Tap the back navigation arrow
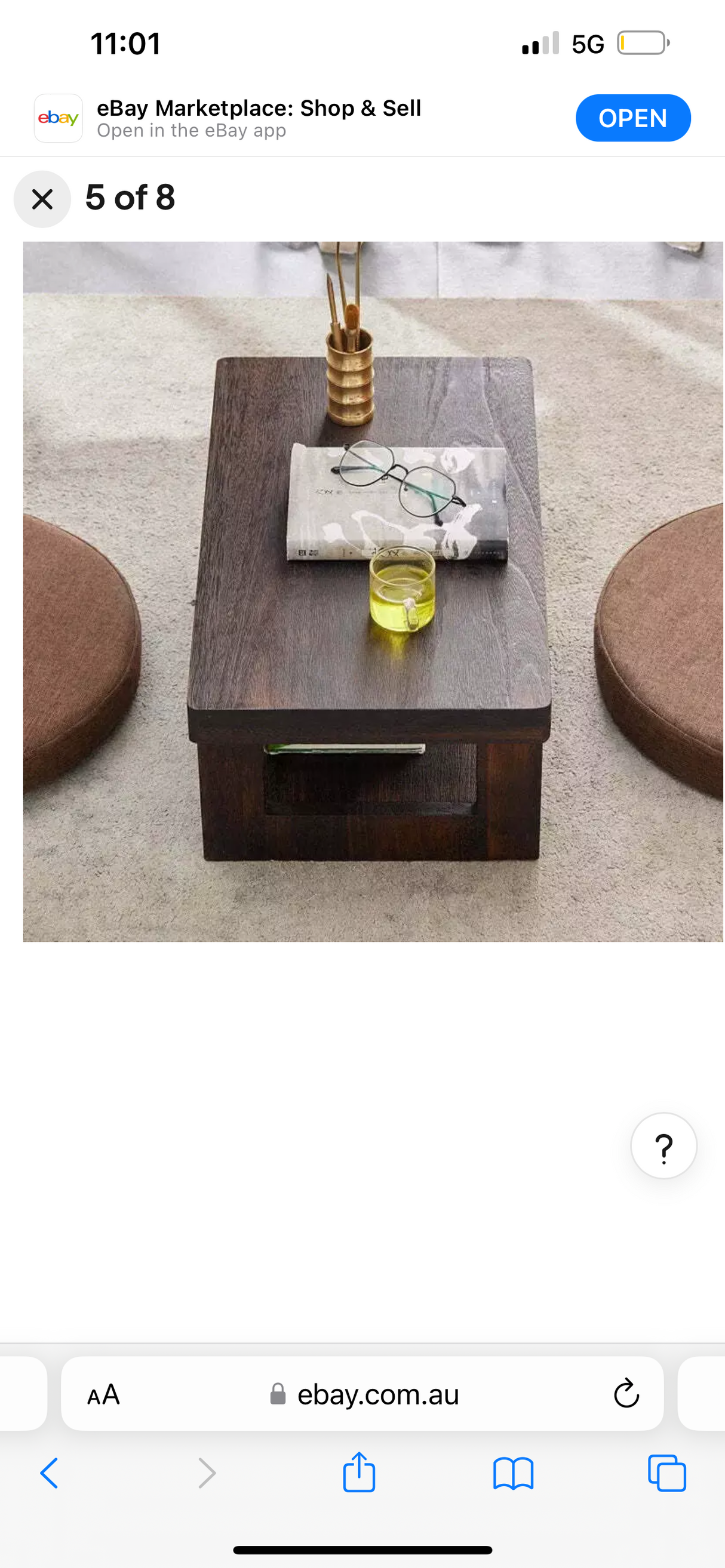 (50, 1474)
